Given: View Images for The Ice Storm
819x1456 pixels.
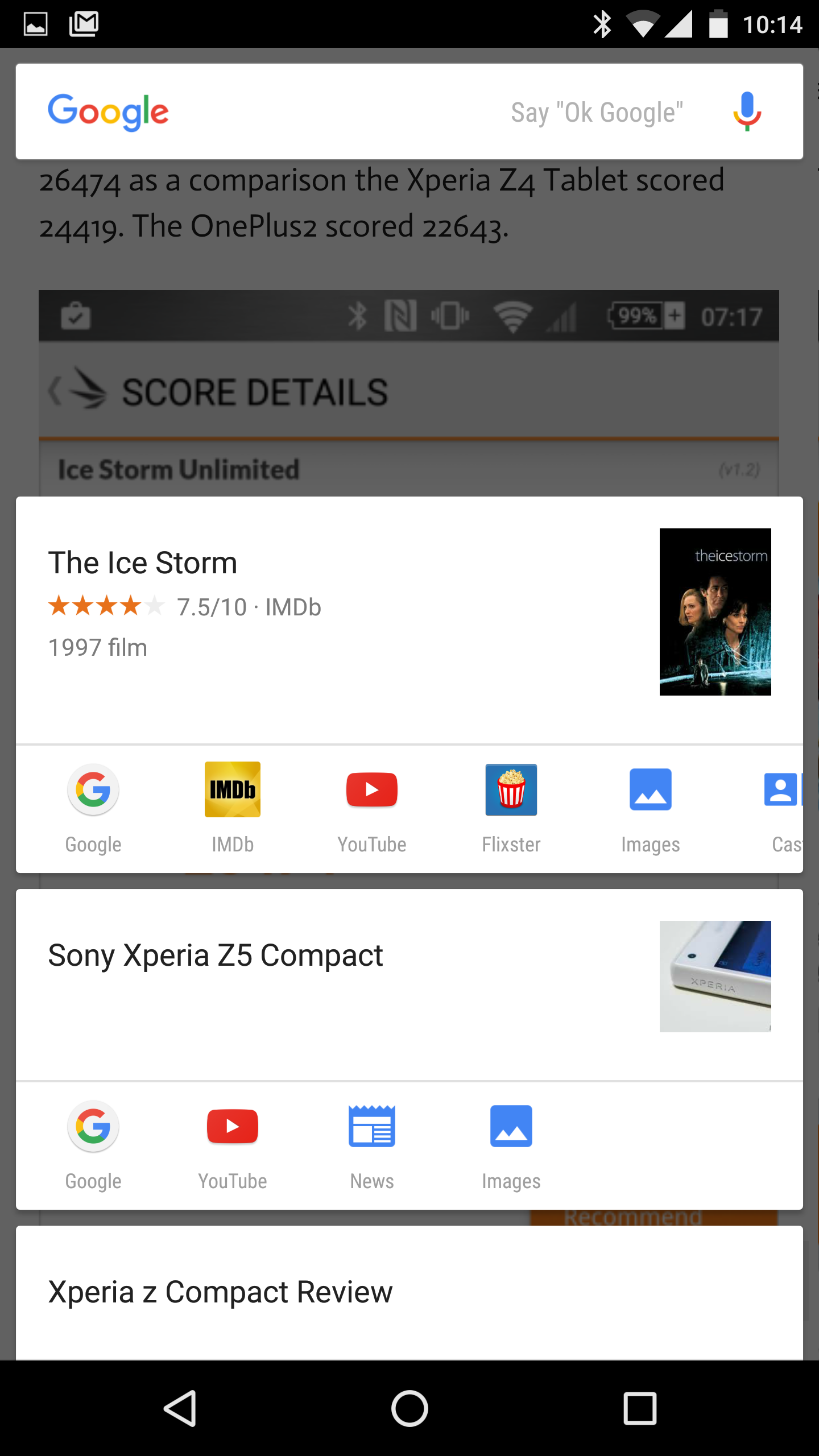Looking at the screenshot, I should pyautogui.click(x=651, y=808).
